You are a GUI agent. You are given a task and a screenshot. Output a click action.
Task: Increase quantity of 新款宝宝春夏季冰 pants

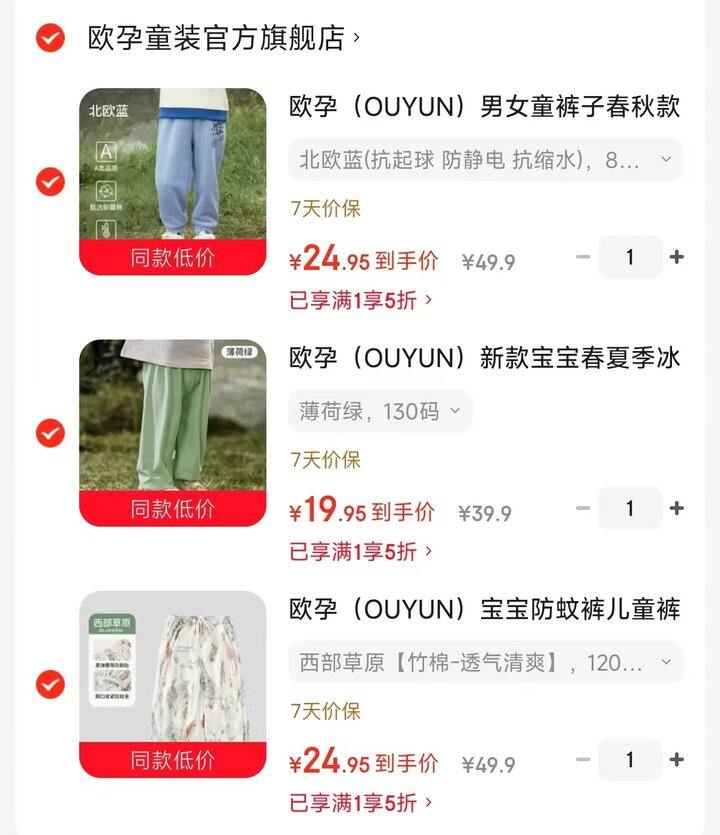point(677,508)
